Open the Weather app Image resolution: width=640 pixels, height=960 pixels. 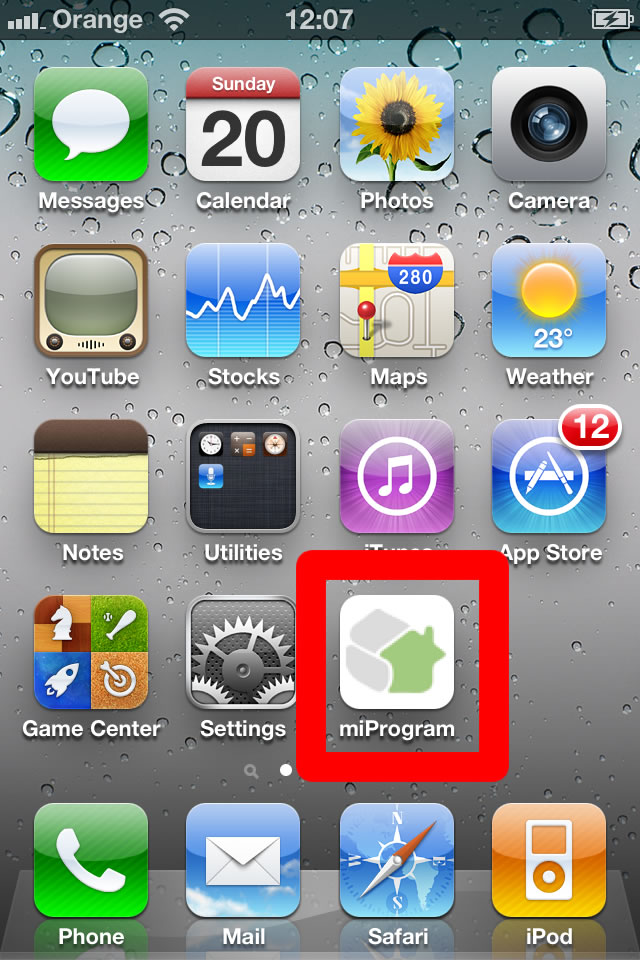[x=549, y=300]
